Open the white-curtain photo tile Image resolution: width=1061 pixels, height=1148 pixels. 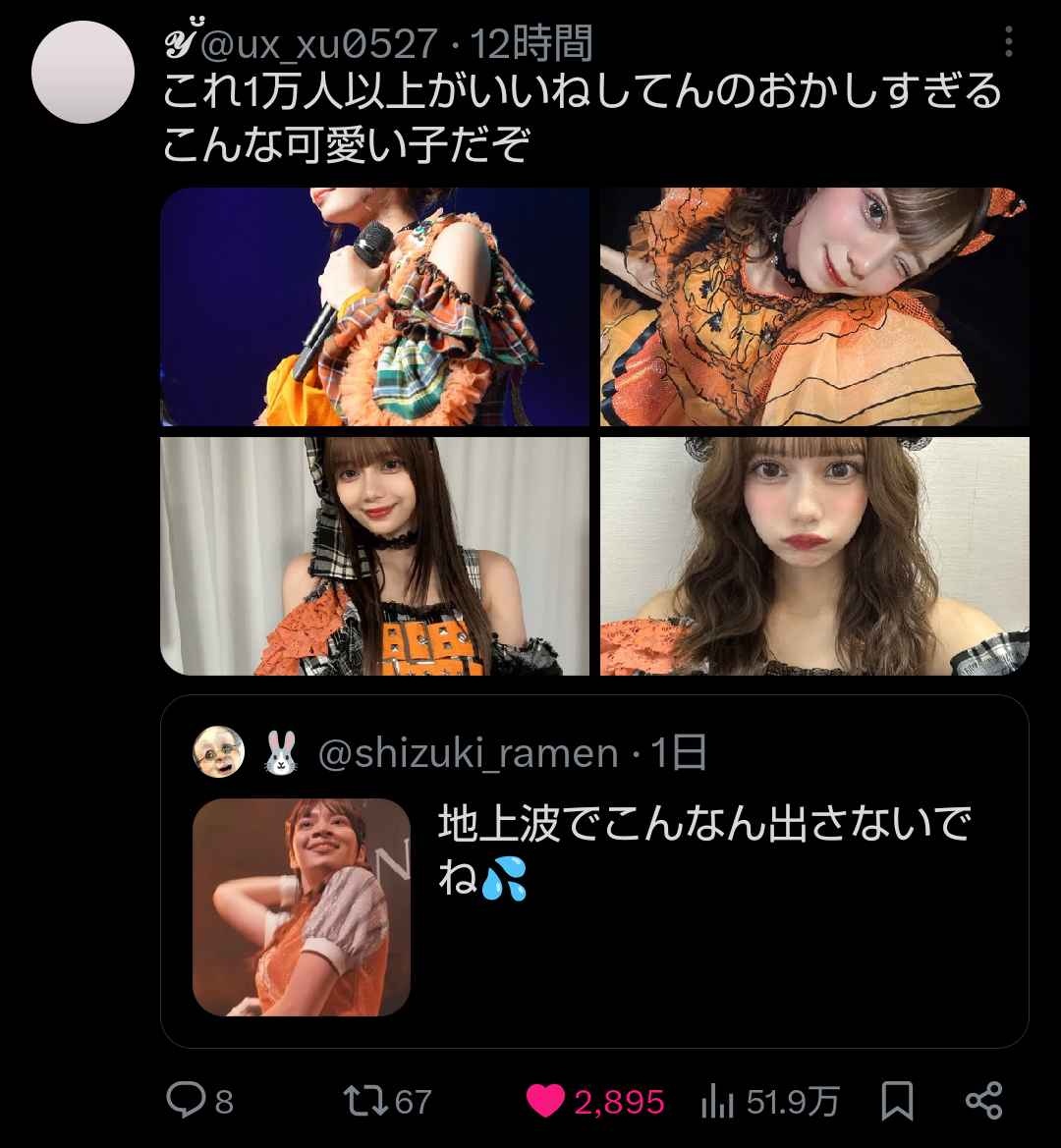[x=374, y=556]
